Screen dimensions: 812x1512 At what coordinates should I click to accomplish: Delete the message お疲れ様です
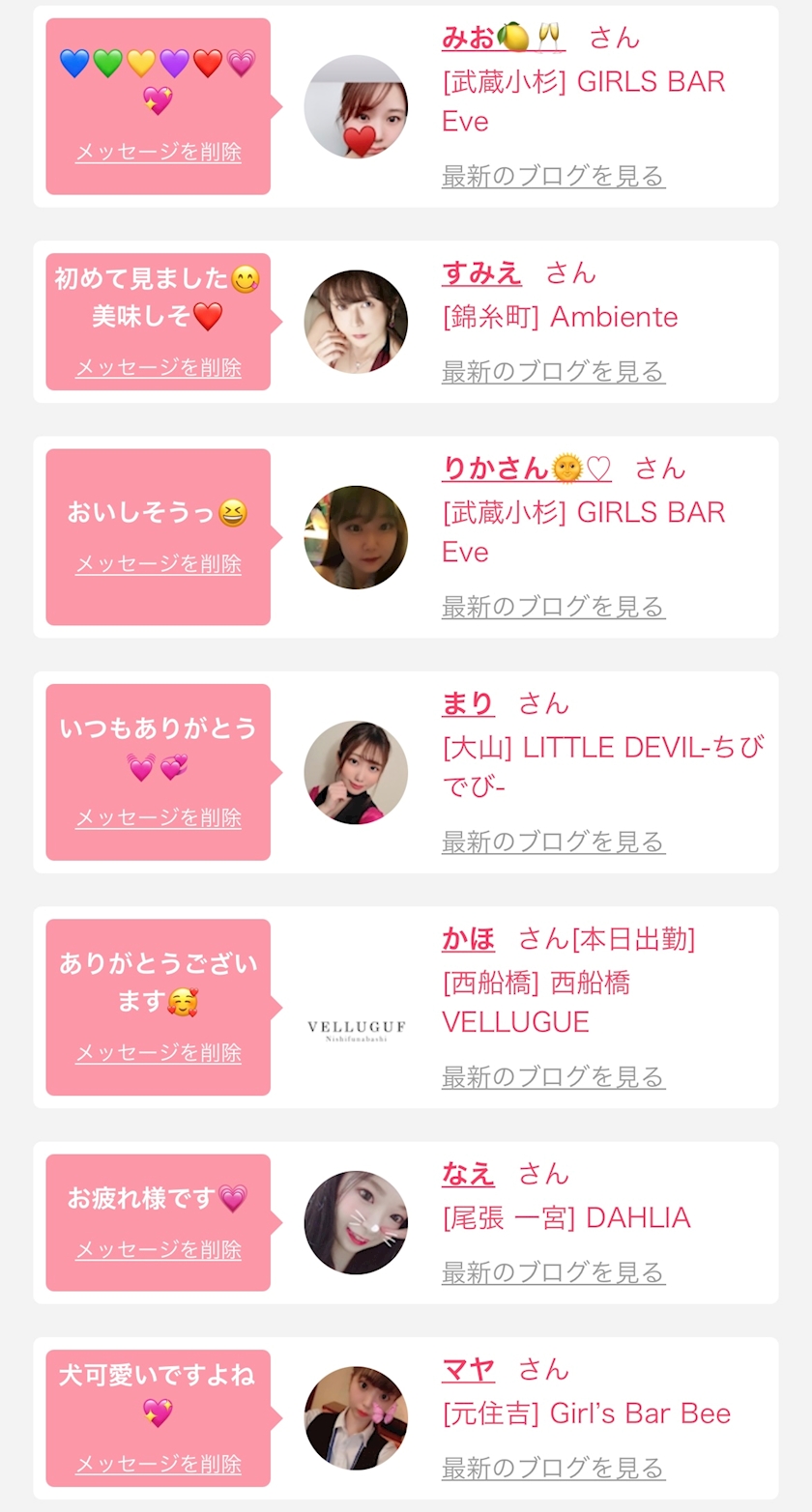pos(159,1250)
